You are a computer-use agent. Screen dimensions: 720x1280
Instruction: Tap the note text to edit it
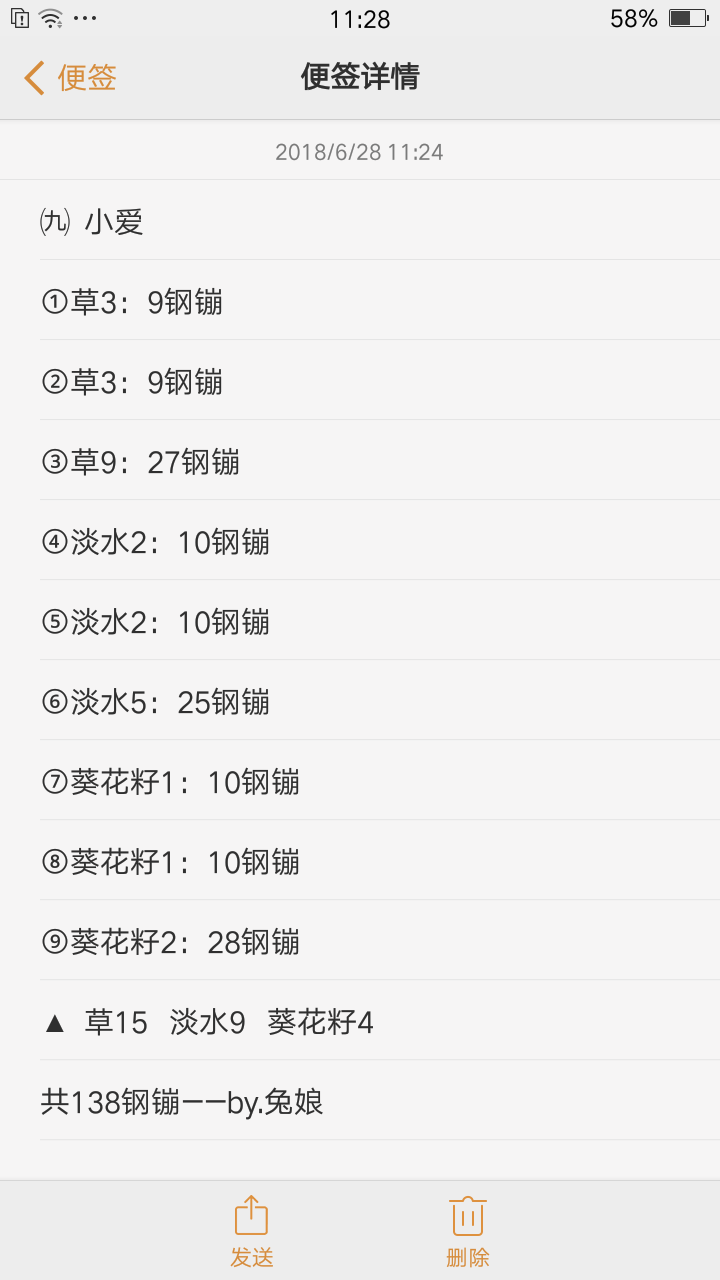(x=380, y=662)
